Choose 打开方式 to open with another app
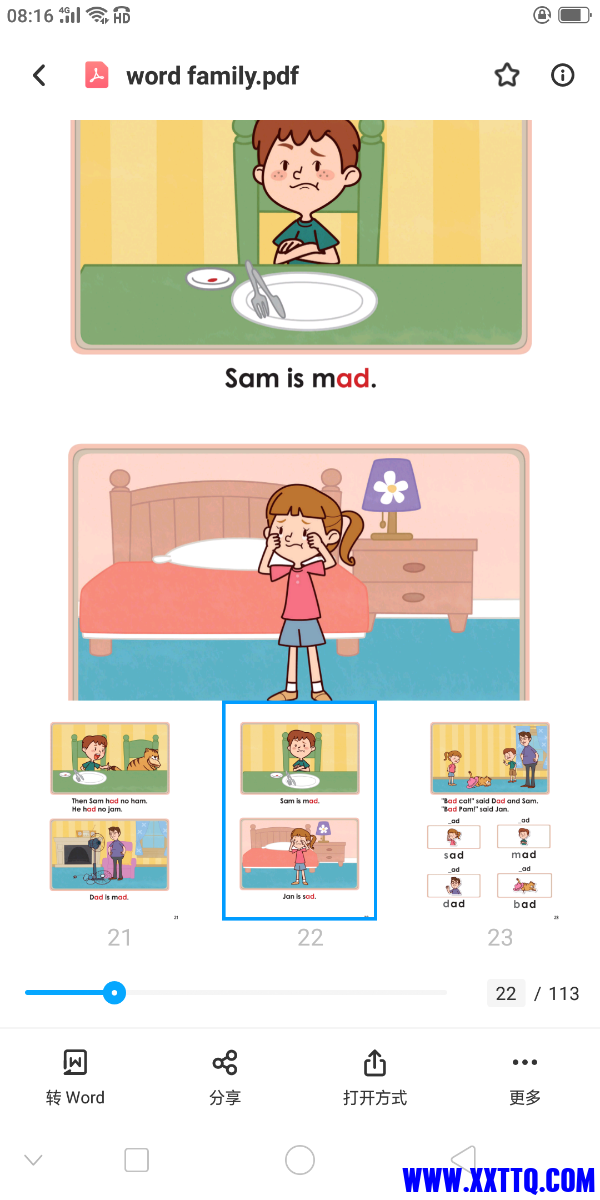Image resolution: width=600 pixels, height=1200 pixels. click(x=375, y=1076)
